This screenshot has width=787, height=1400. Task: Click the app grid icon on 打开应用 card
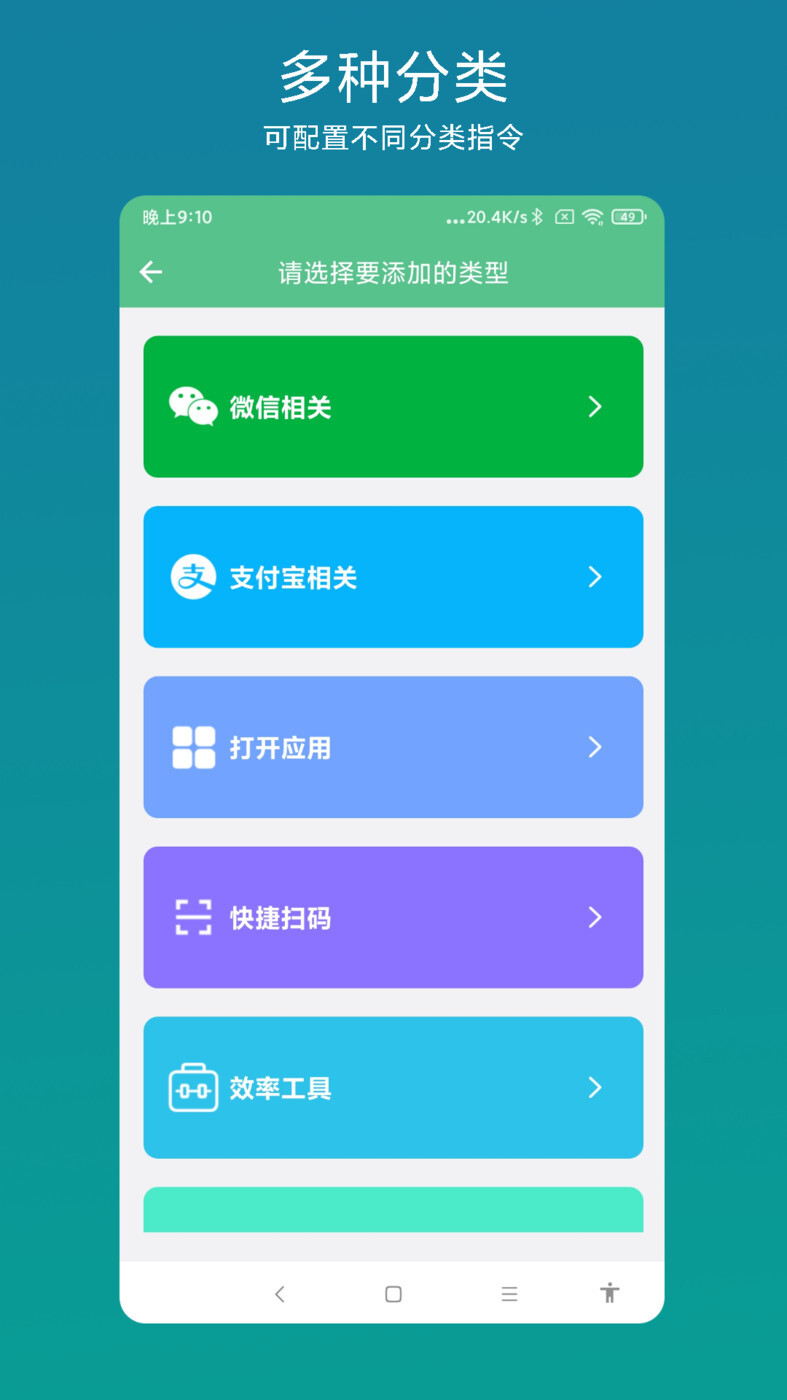[192, 747]
